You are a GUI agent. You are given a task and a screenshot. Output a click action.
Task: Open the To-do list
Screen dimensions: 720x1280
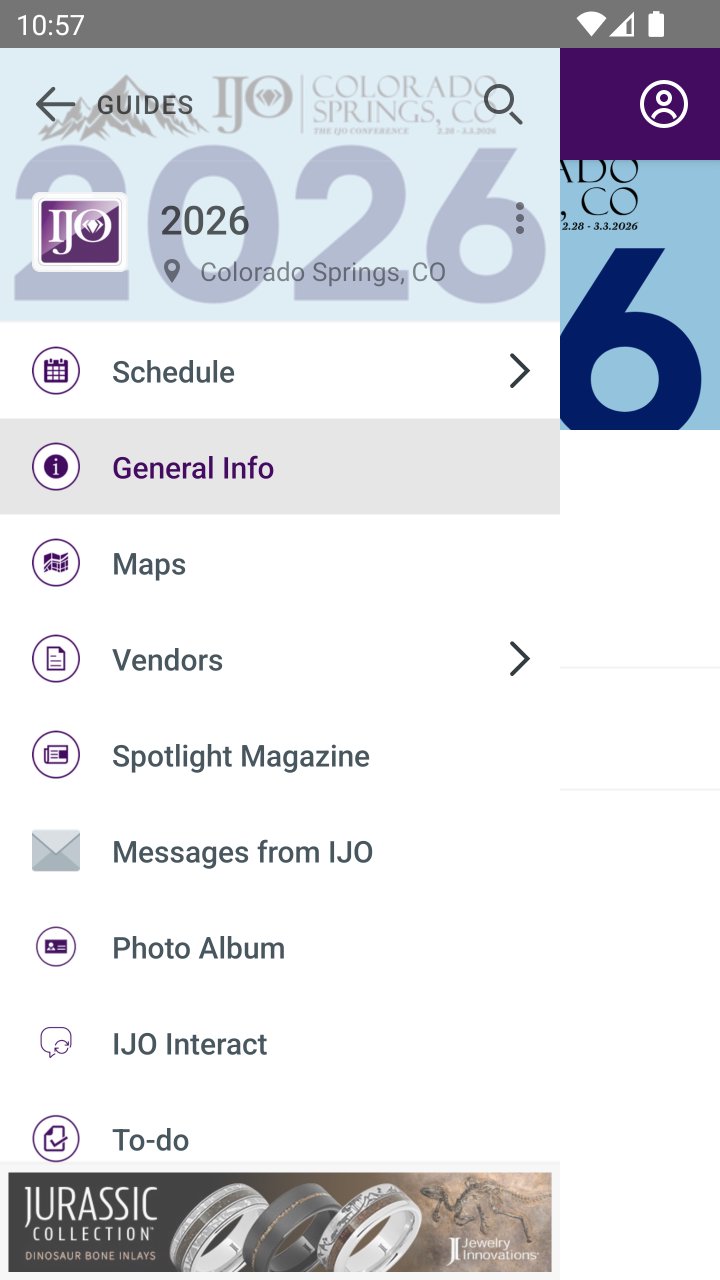point(280,1138)
